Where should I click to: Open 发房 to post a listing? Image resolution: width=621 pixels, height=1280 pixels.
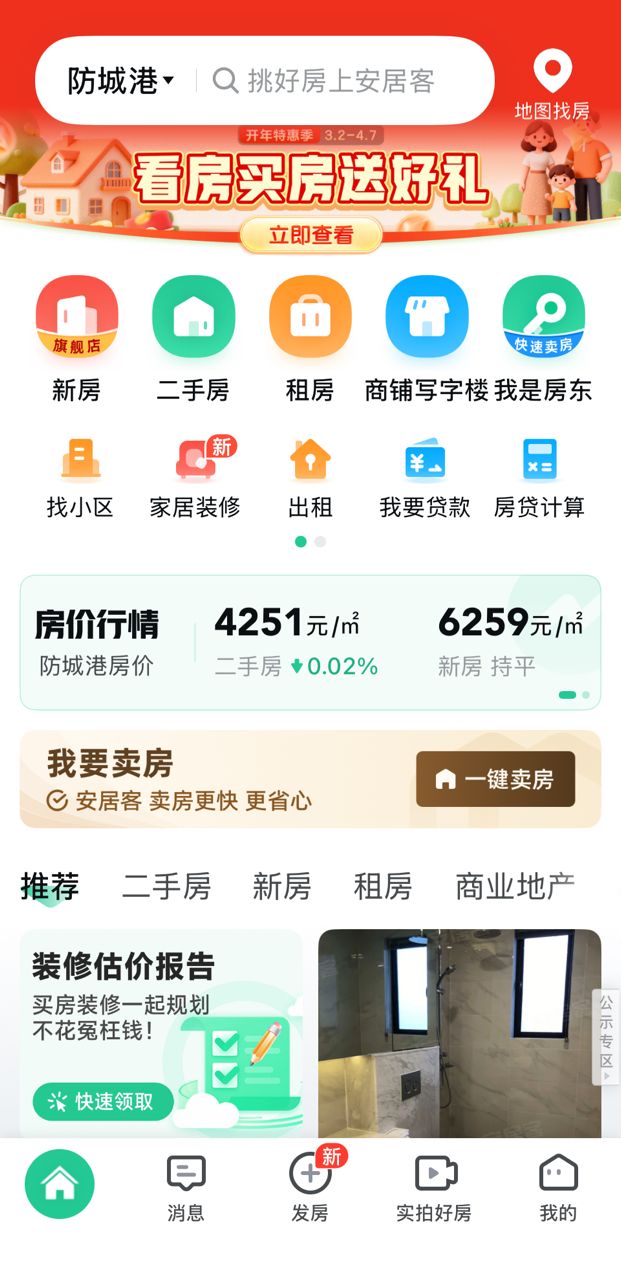310,1188
